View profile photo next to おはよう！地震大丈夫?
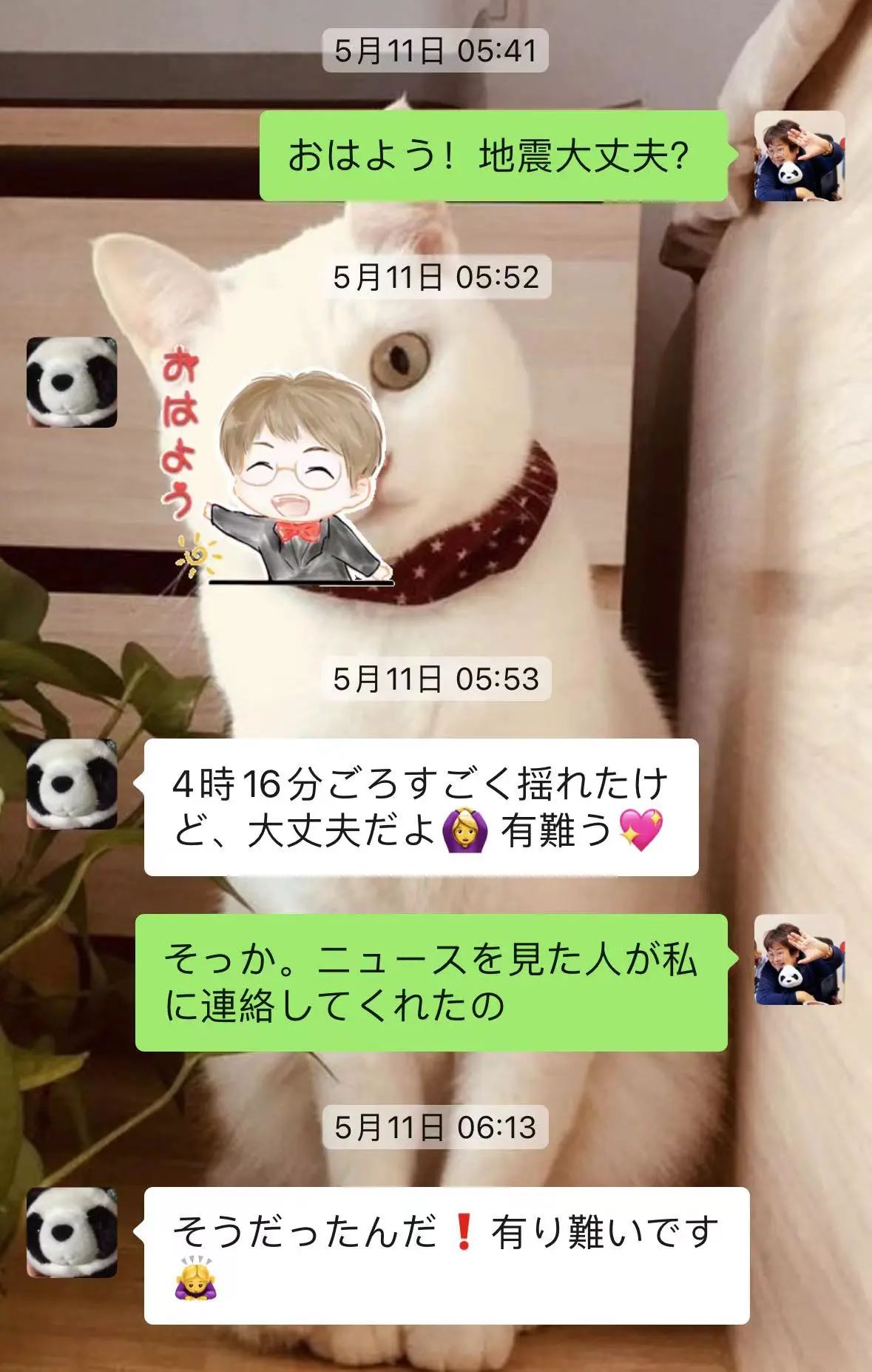The image size is (872, 1372). tap(799, 156)
